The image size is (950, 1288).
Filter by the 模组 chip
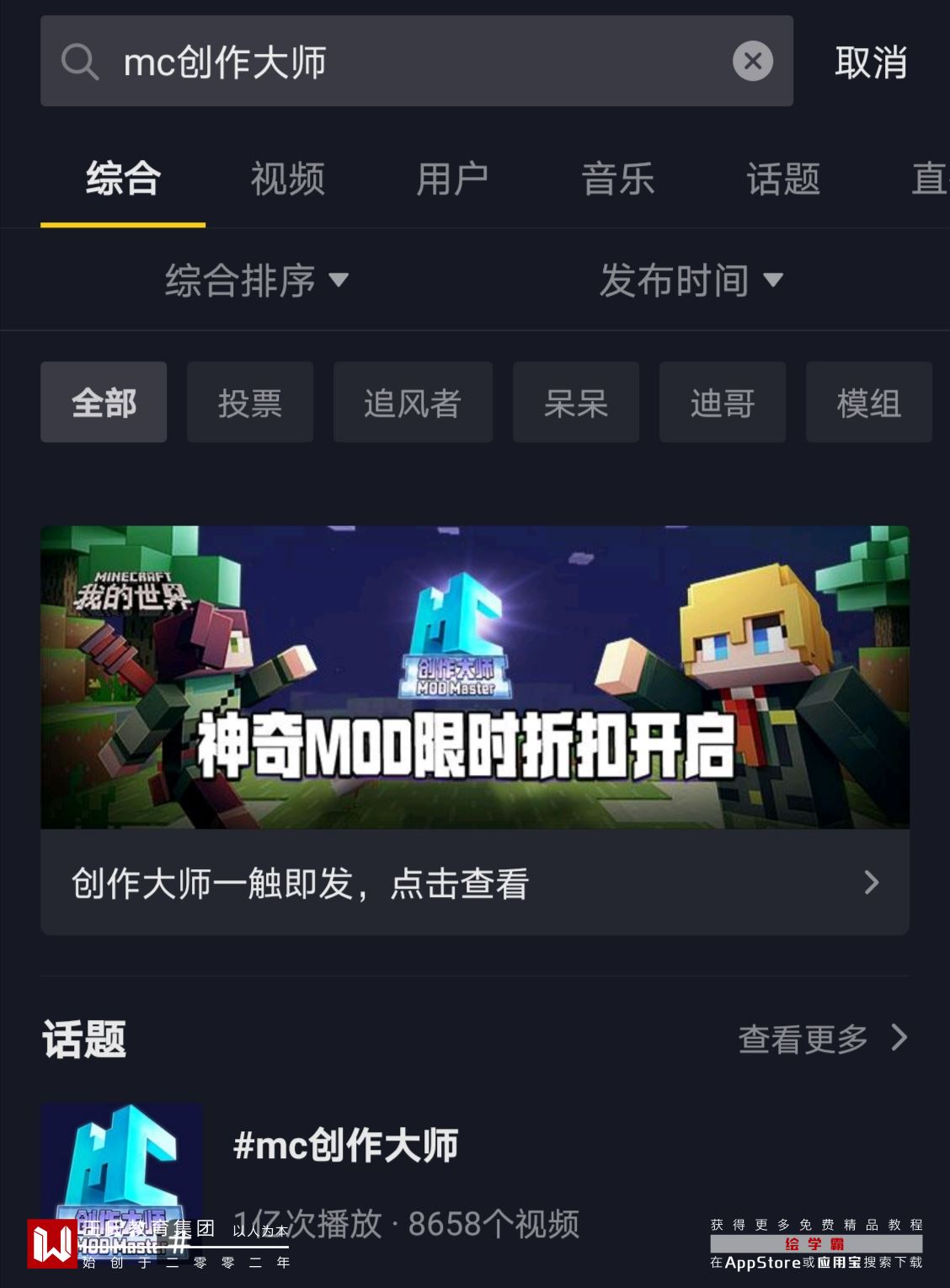click(x=868, y=403)
